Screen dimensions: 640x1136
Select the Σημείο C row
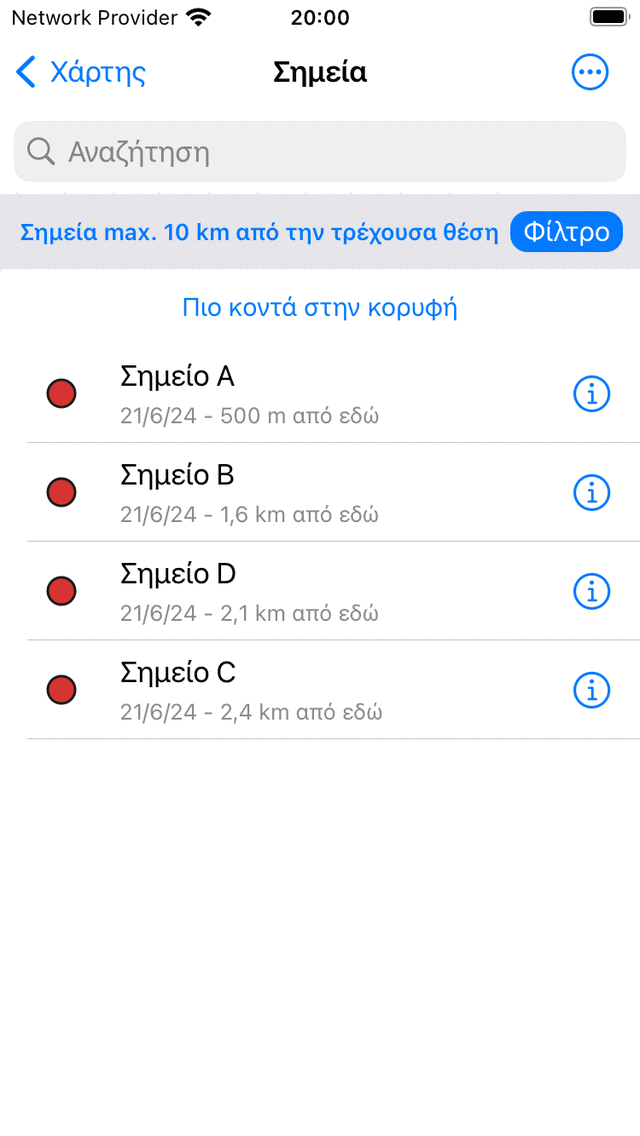[x=300, y=690]
